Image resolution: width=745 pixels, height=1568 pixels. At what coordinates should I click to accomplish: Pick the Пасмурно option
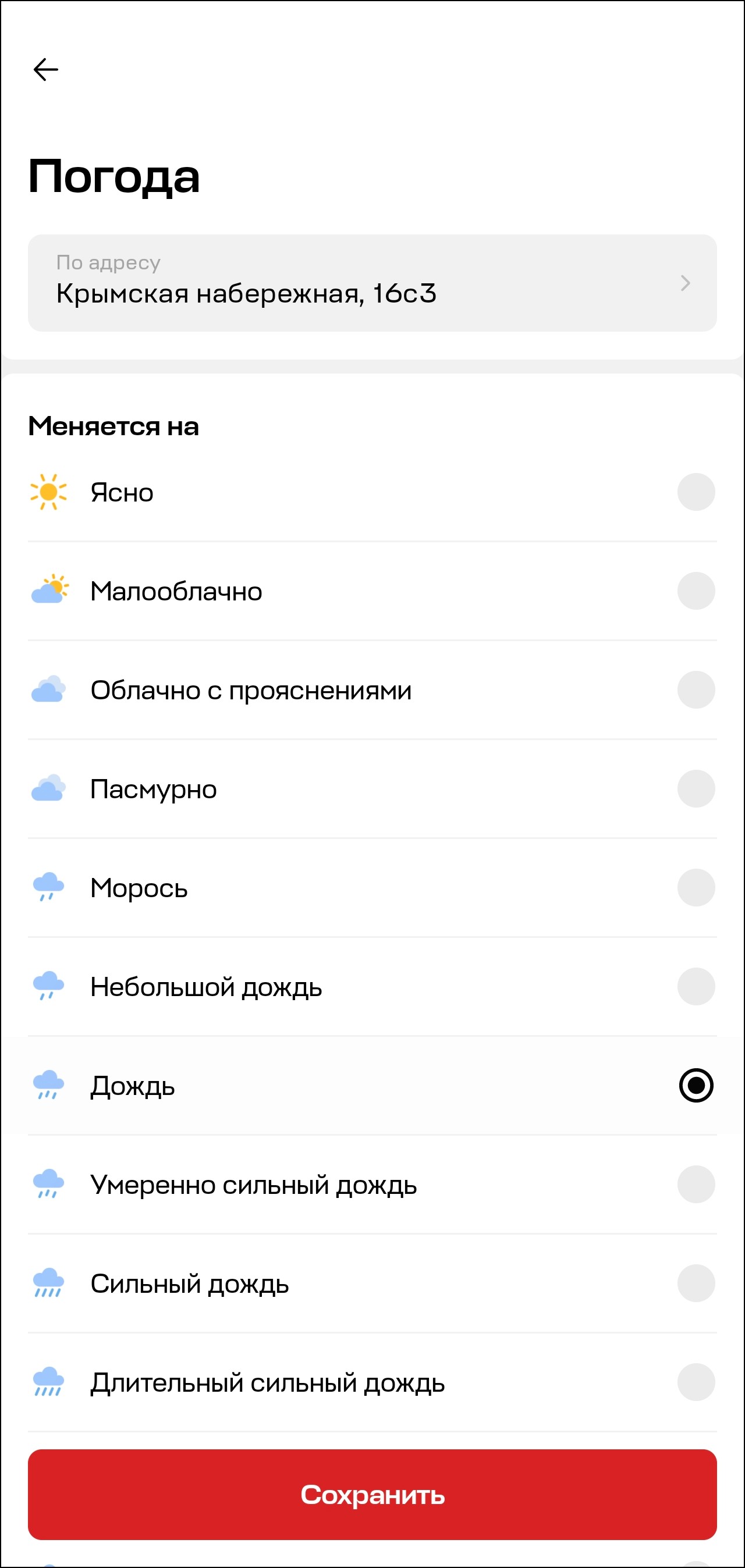[x=372, y=789]
